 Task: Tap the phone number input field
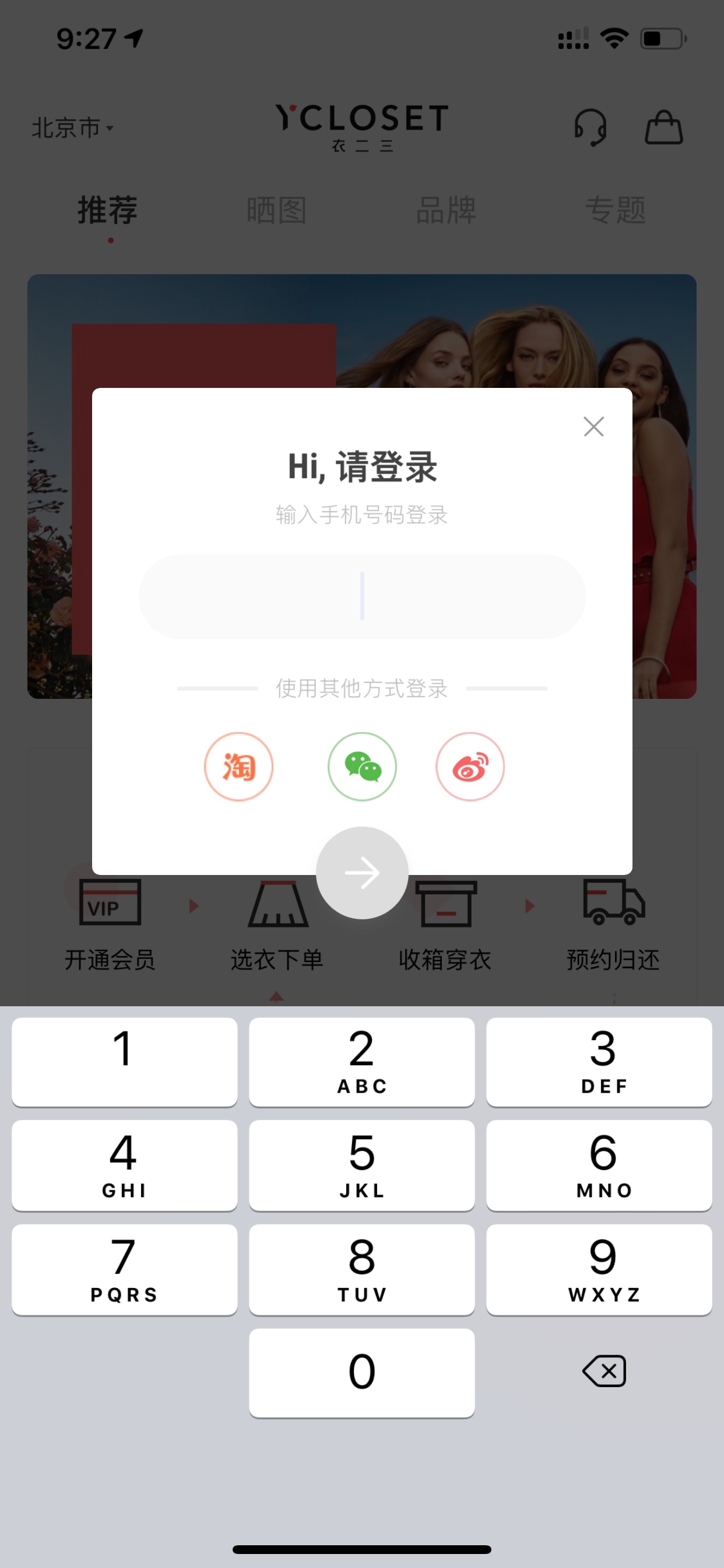point(362,596)
